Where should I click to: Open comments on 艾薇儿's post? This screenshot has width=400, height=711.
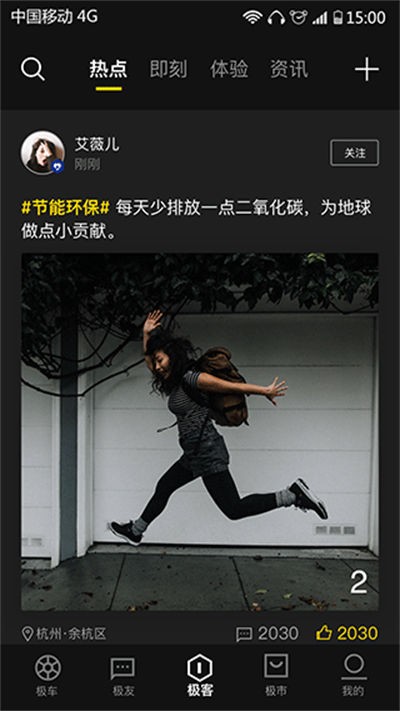pos(267,633)
